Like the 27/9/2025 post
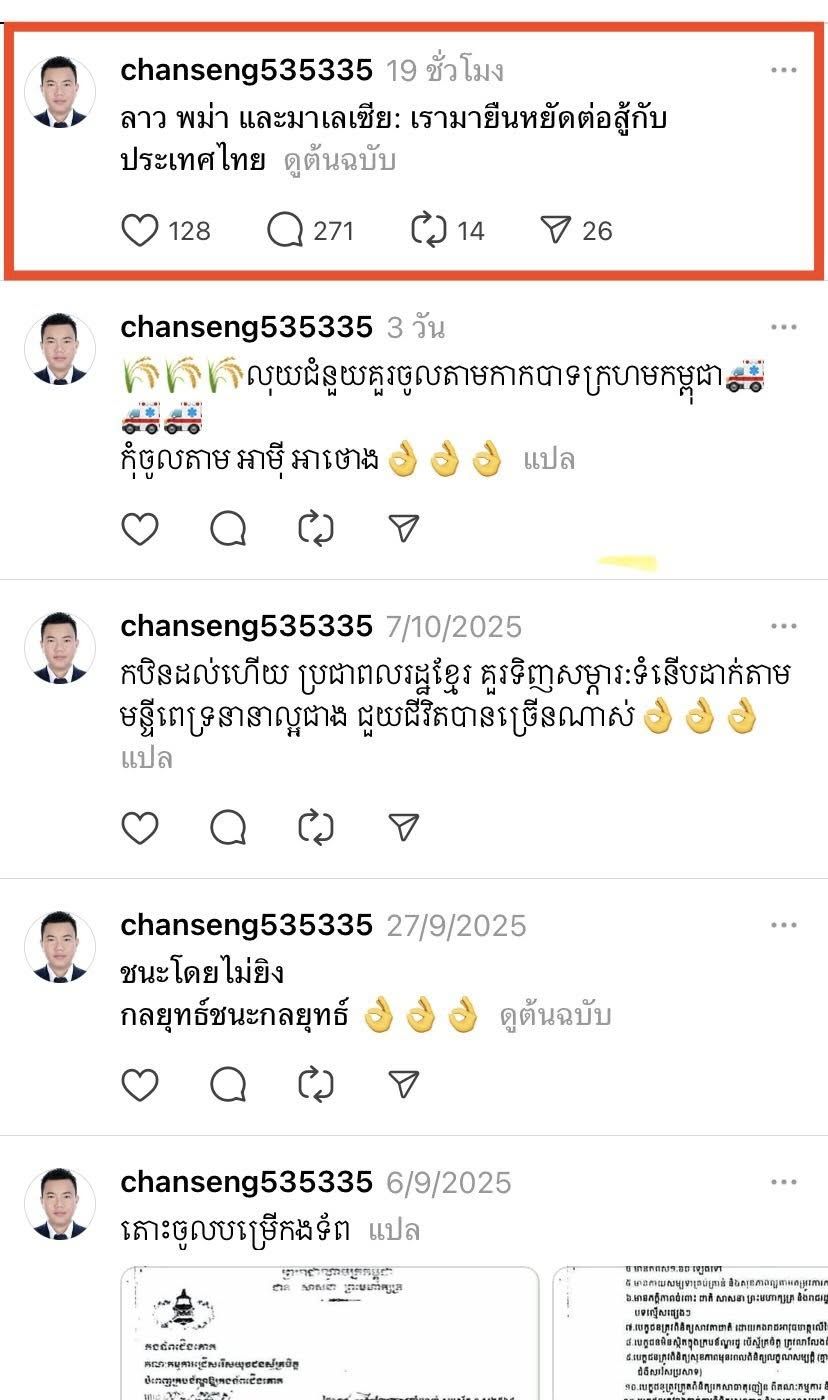The width and height of the screenshot is (828, 1400). click(x=140, y=1084)
